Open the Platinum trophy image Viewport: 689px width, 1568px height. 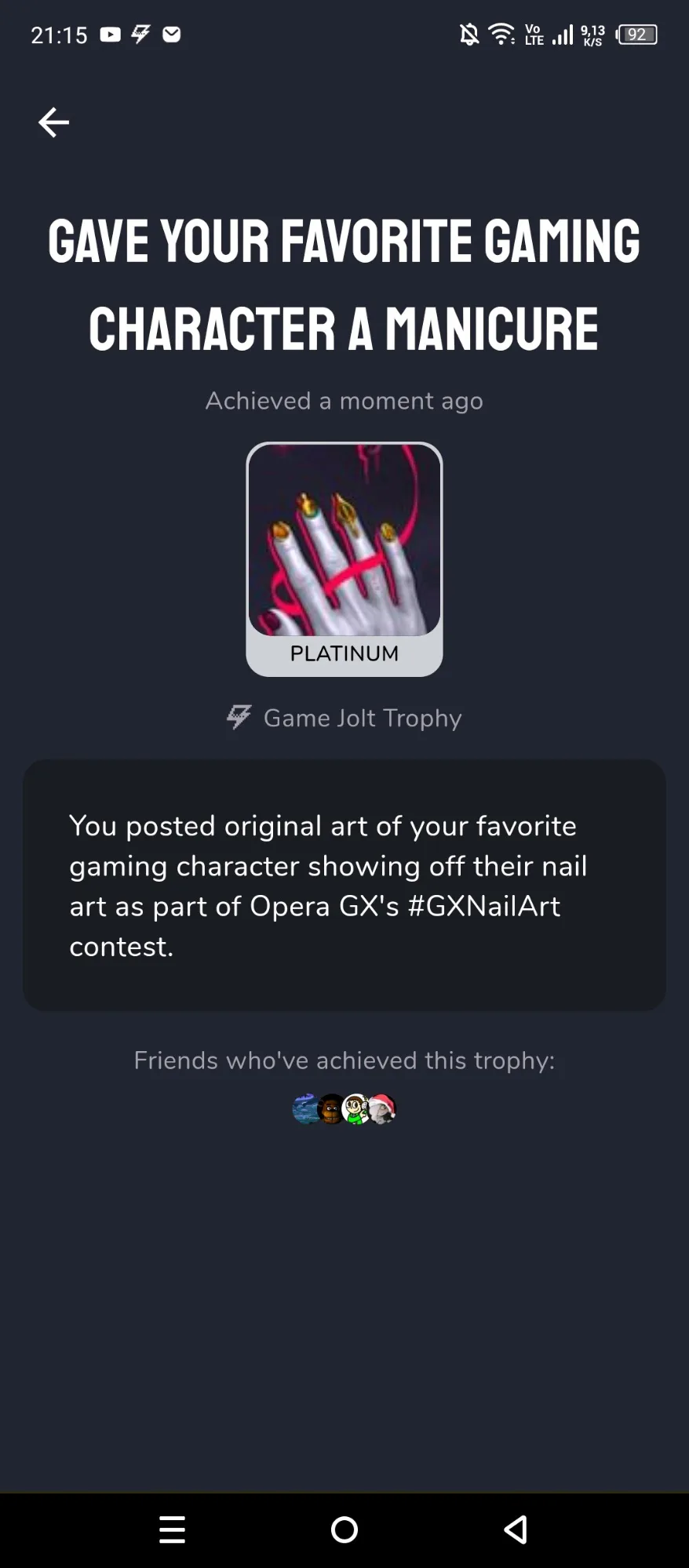point(344,541)
